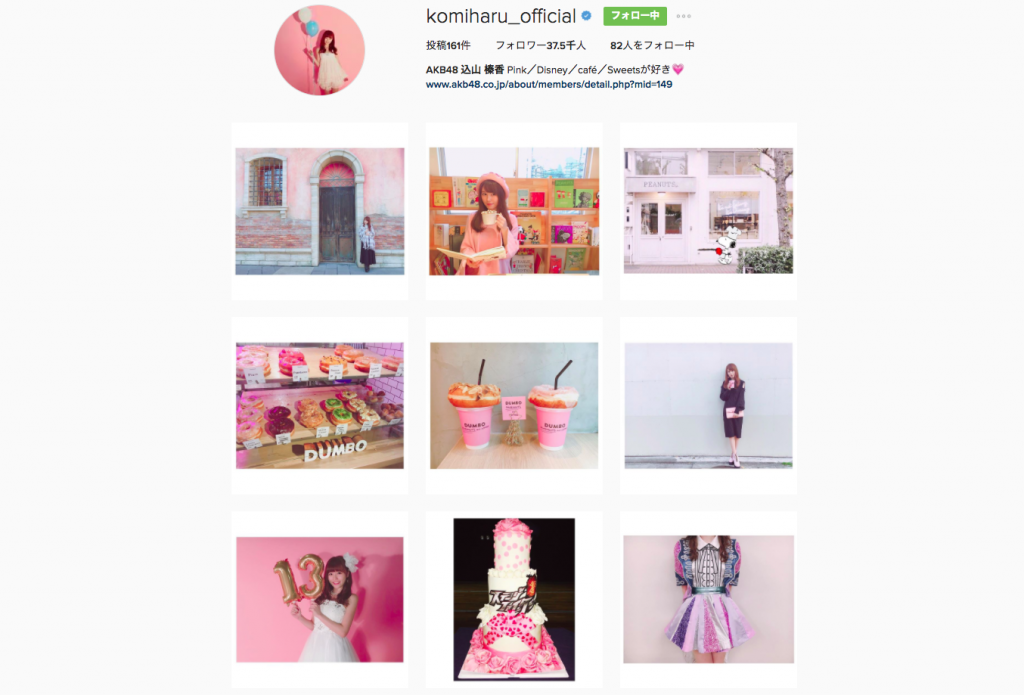The width and height of the screenshot is (1024, 695).
Task: Open the two pink DUMBO drinks post
Action: coord(514,405)
